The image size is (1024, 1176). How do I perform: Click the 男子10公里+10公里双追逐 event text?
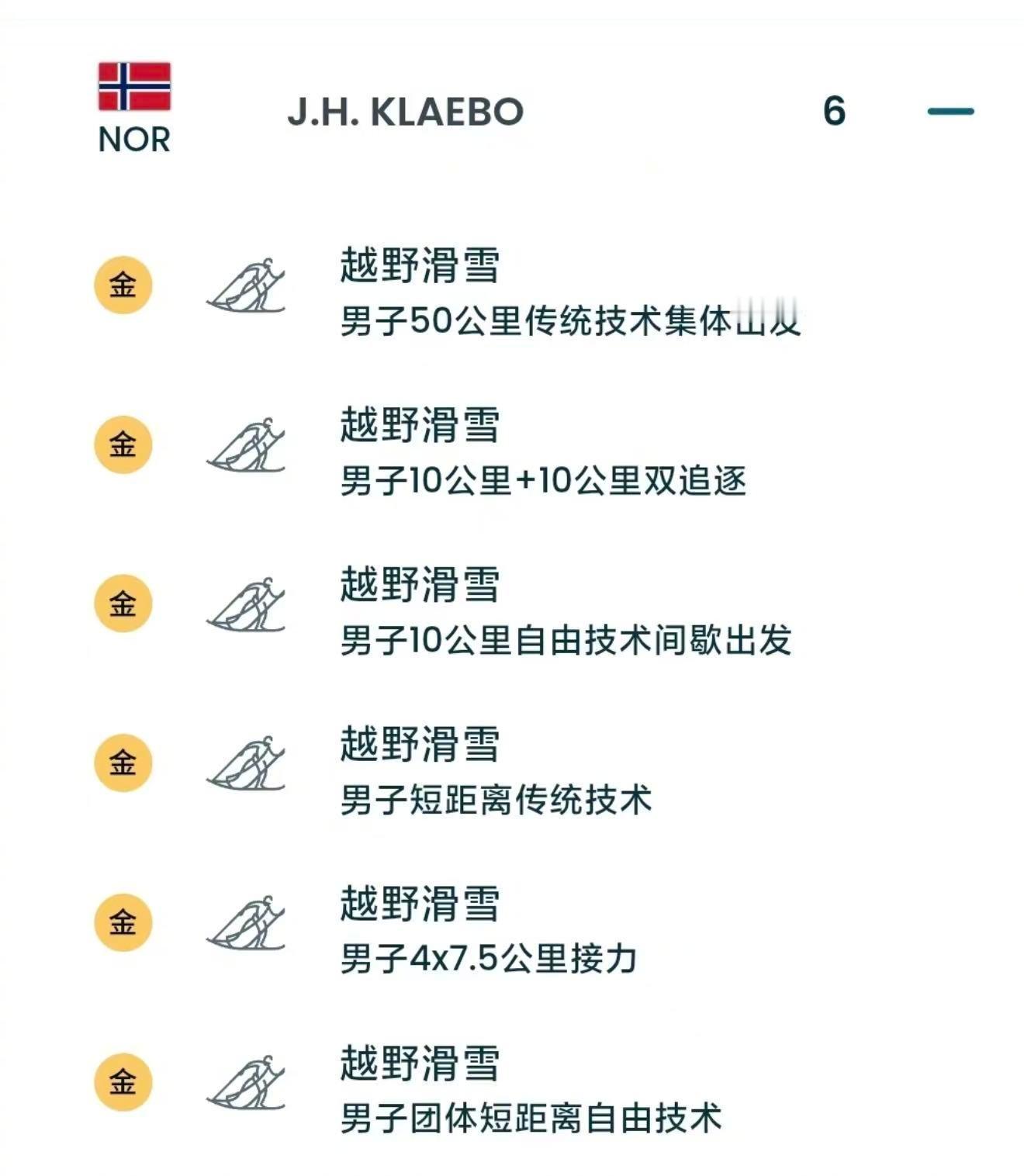coord(543,481)
